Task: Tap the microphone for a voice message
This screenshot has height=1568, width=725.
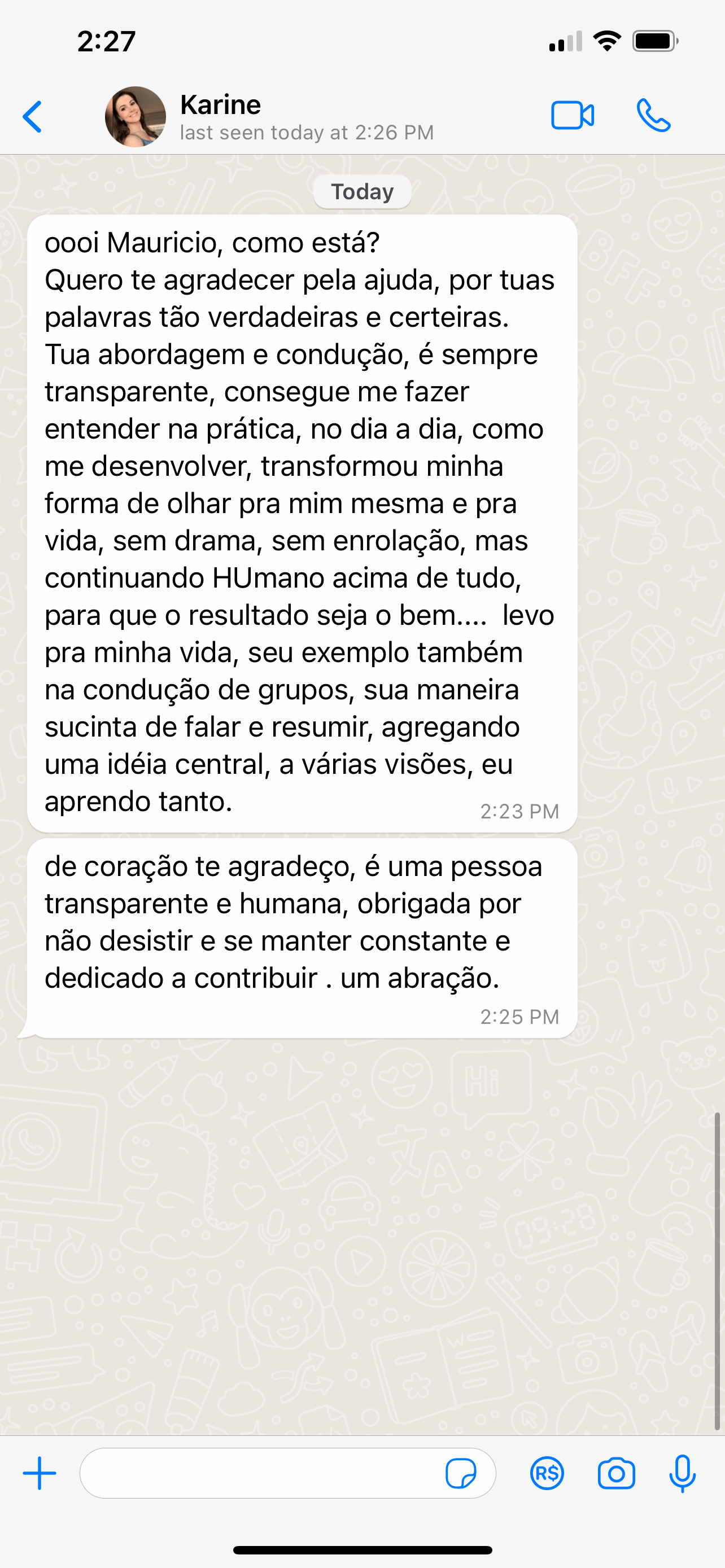Action: click(683, 1473)
